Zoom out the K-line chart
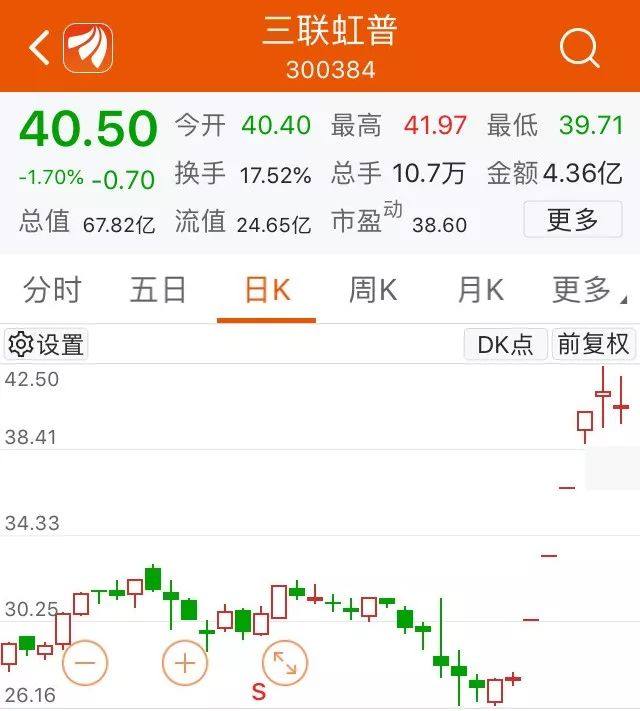Image resolution: width=640 pixels, height=711 pixels. coord(85,662)
